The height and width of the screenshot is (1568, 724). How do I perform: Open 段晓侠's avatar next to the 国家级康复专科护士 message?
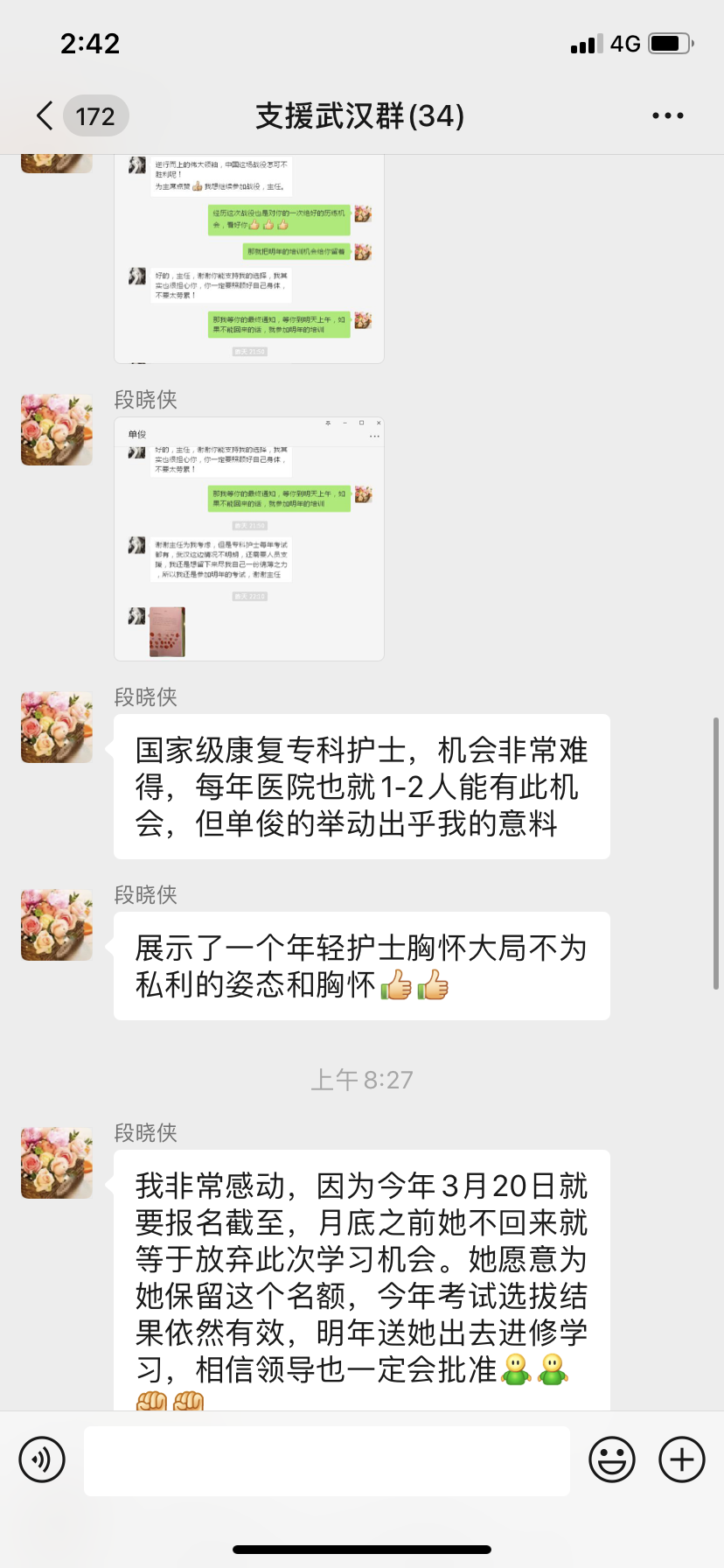57,727
